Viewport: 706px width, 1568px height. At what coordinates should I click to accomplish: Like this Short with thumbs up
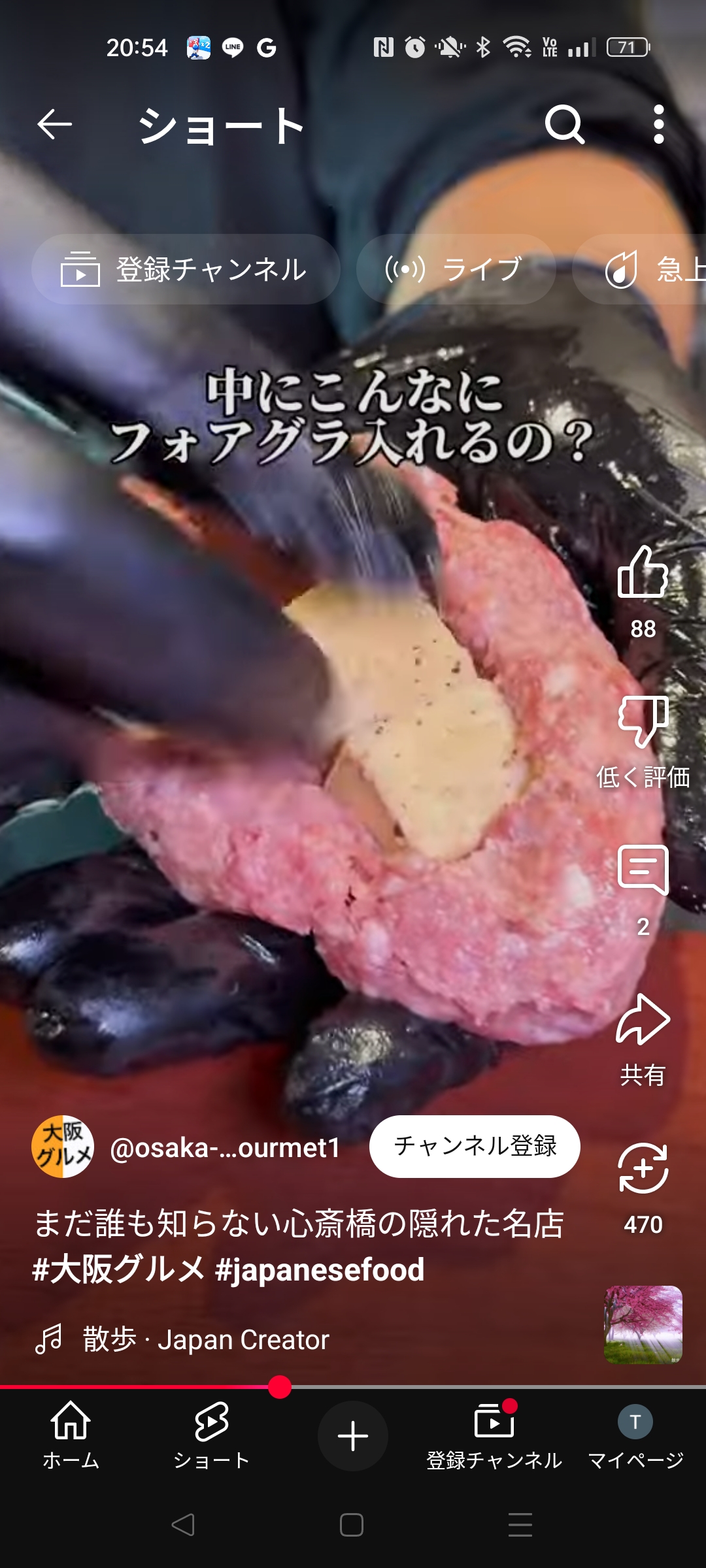point(643,572)
